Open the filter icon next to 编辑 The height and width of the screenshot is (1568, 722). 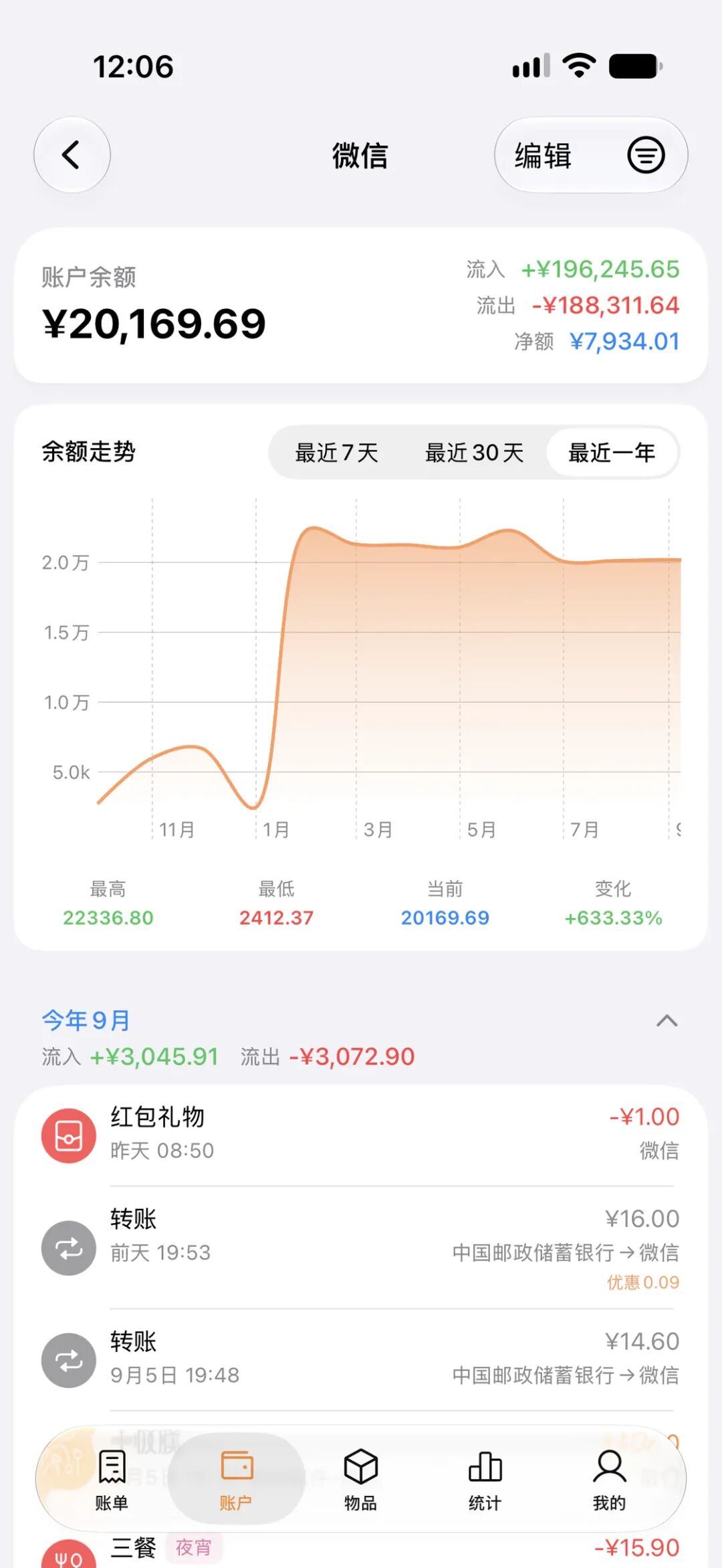646,155
